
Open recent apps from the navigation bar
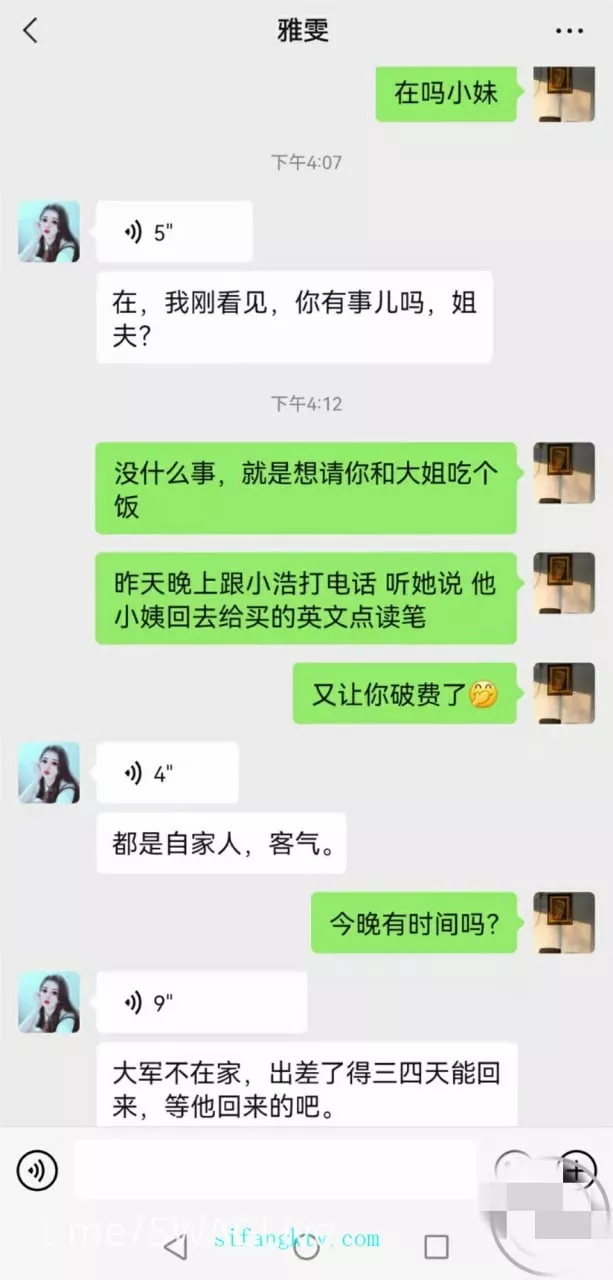pyautogui.click(x=436, y=1246)
